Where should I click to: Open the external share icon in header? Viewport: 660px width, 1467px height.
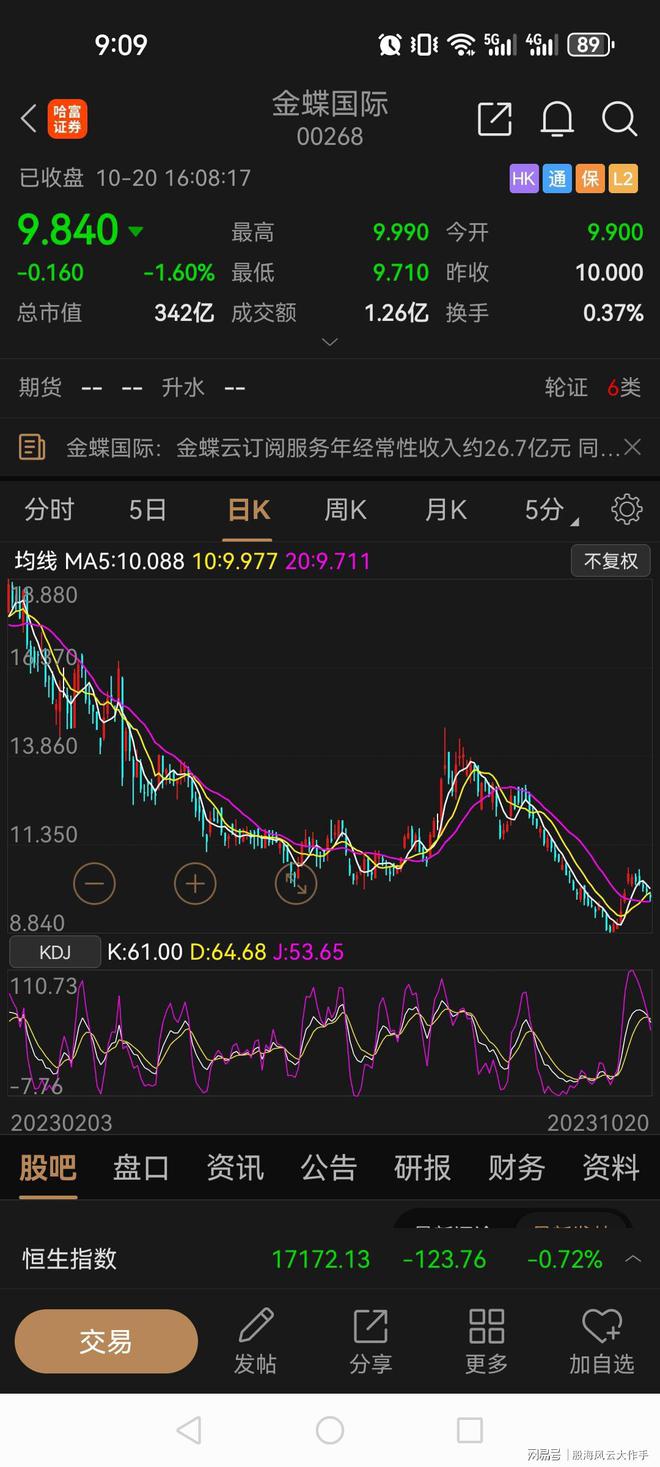(494, 119)
